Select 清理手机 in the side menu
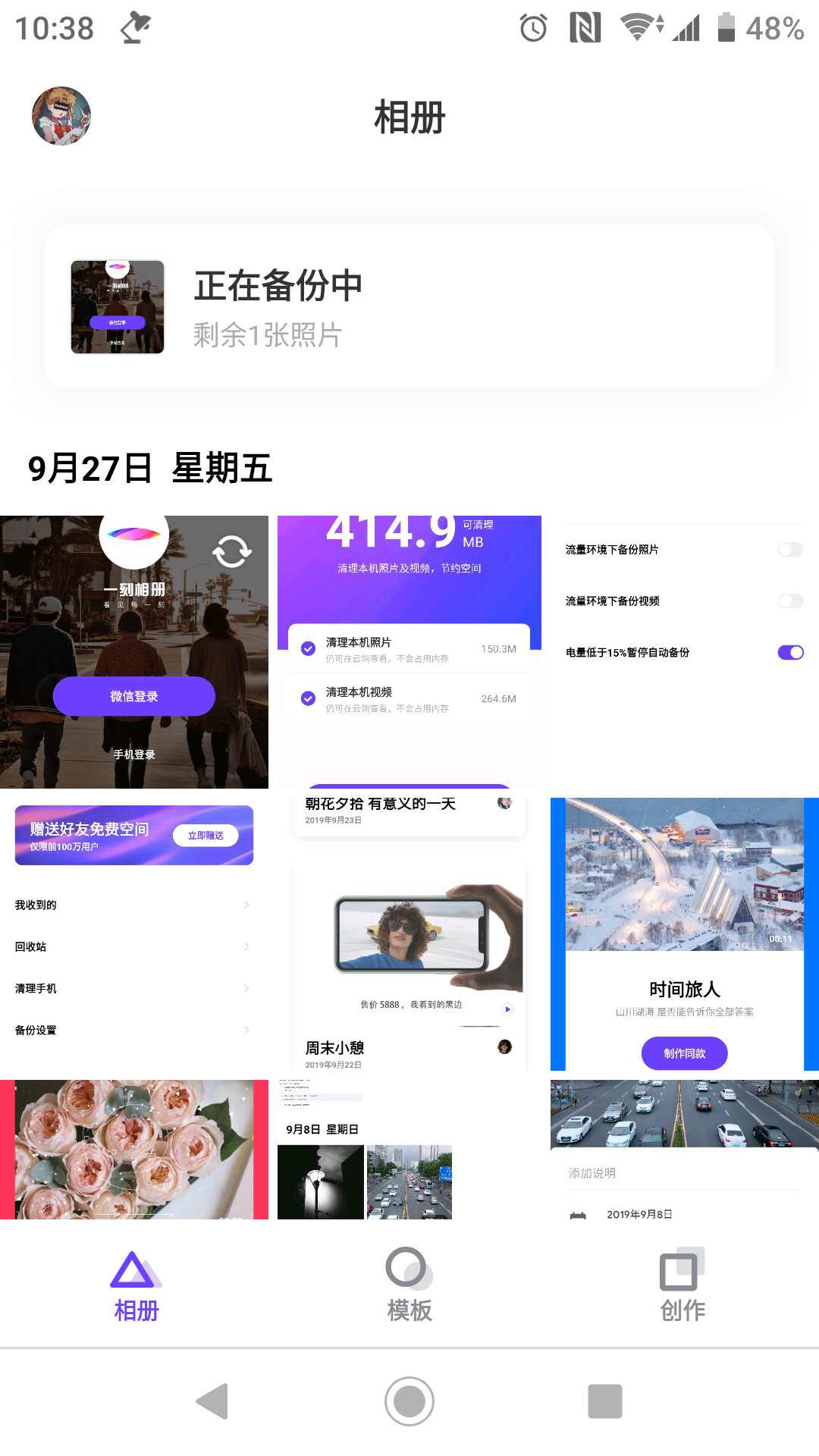Screen dimensions: 819x1456 pyautogui.click(x=246, y=988)
